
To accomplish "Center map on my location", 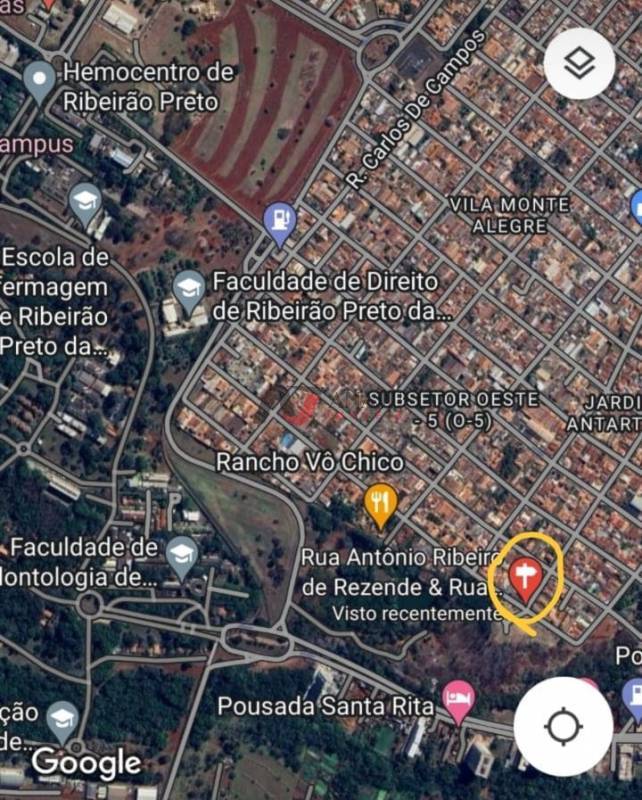I will pos(563,726).
